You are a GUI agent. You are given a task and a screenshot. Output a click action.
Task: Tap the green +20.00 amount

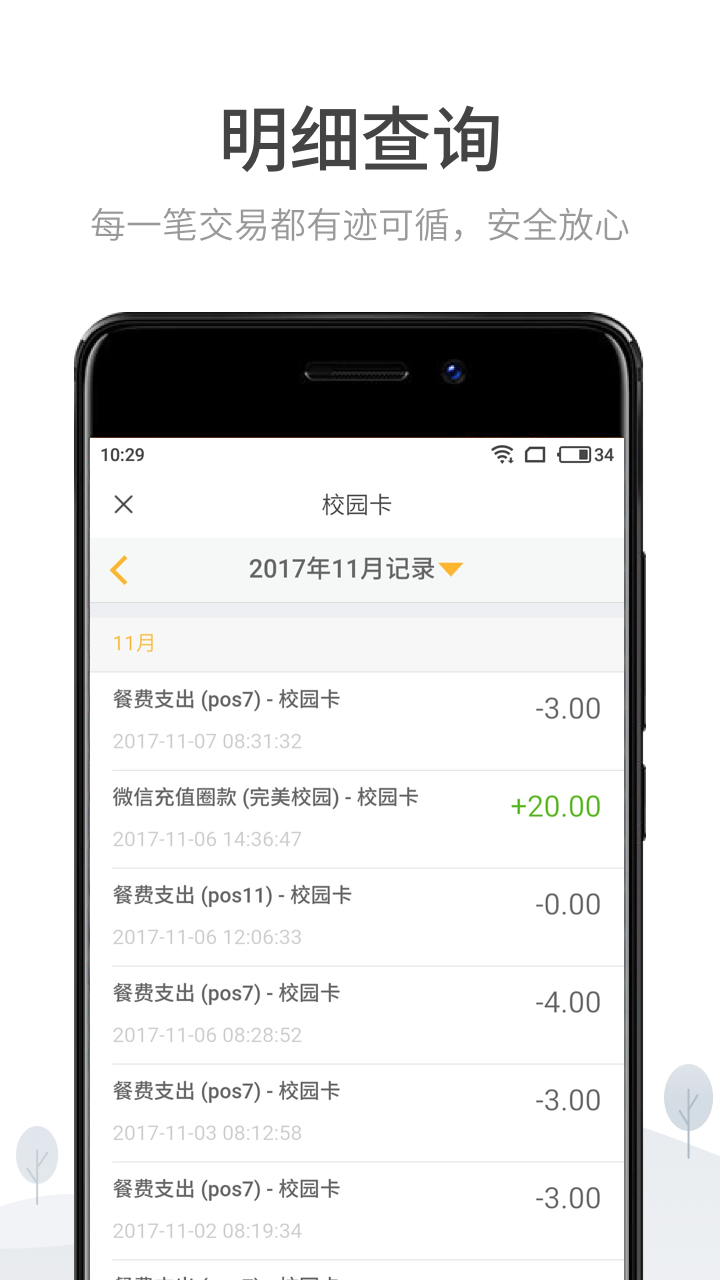pyautogui.click(x=556, y=806)
